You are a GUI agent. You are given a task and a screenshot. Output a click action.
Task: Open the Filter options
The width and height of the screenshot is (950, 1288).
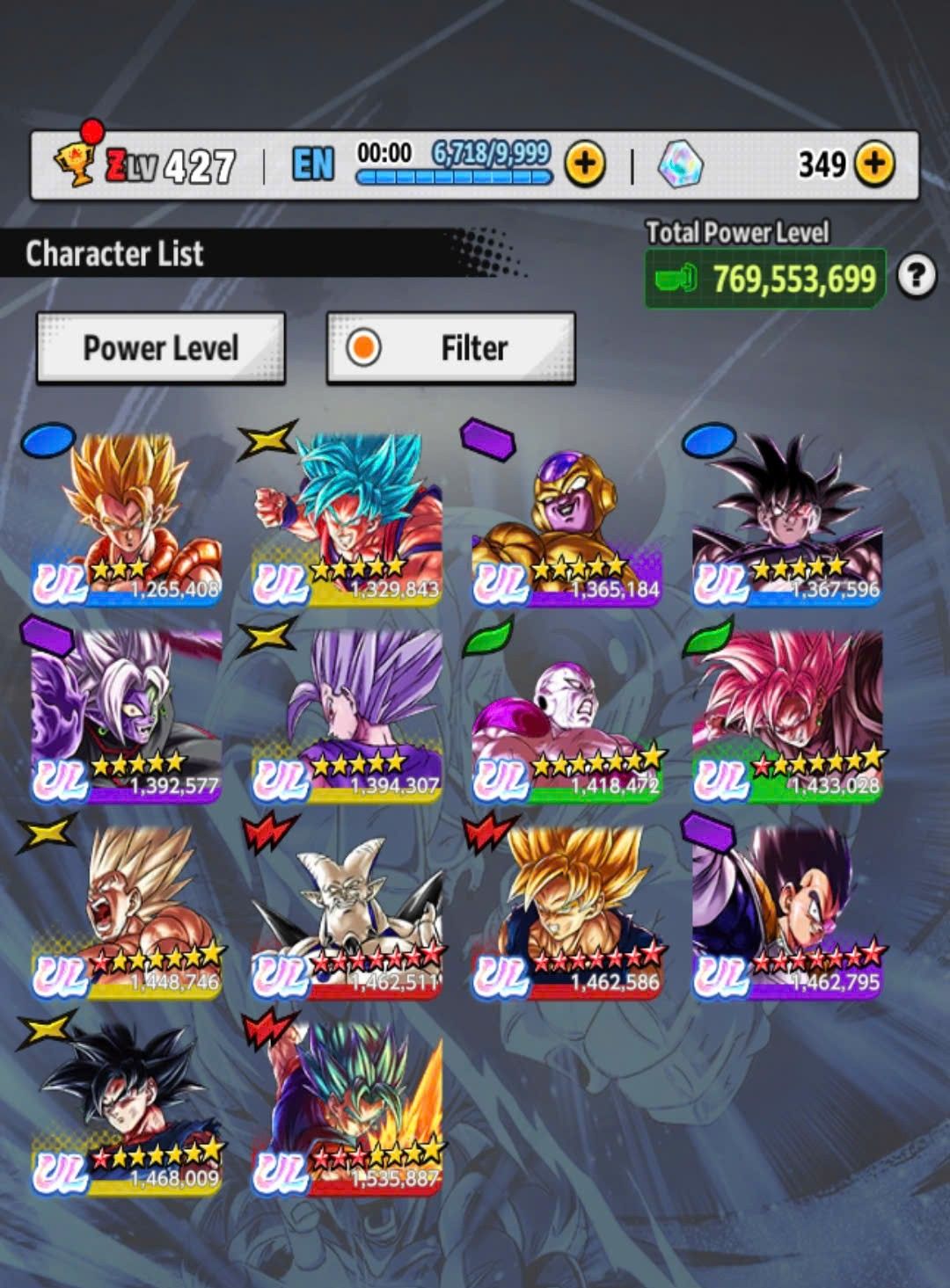(x=450, y=348)
